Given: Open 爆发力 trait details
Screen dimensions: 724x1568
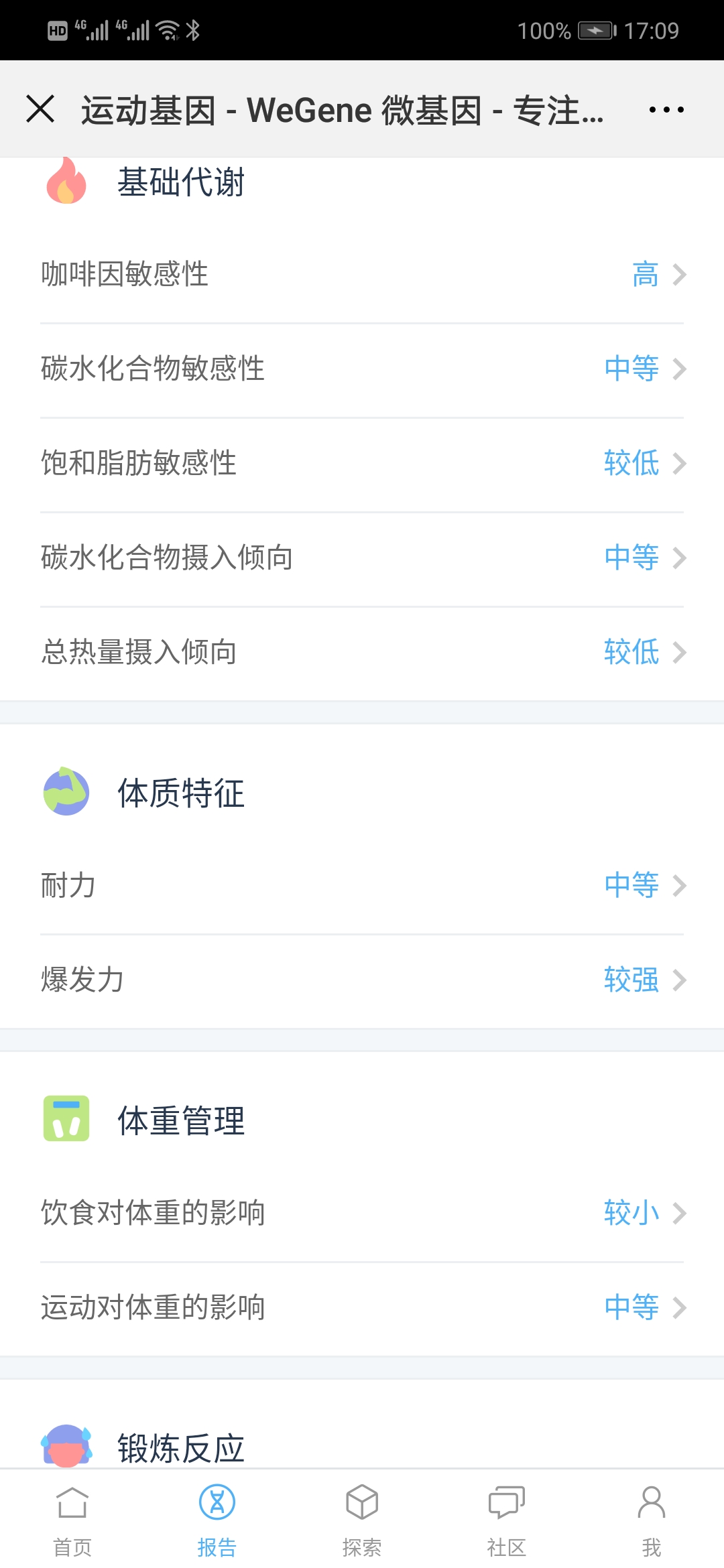Looking at the screenshot, I should (x=362, y=980).
